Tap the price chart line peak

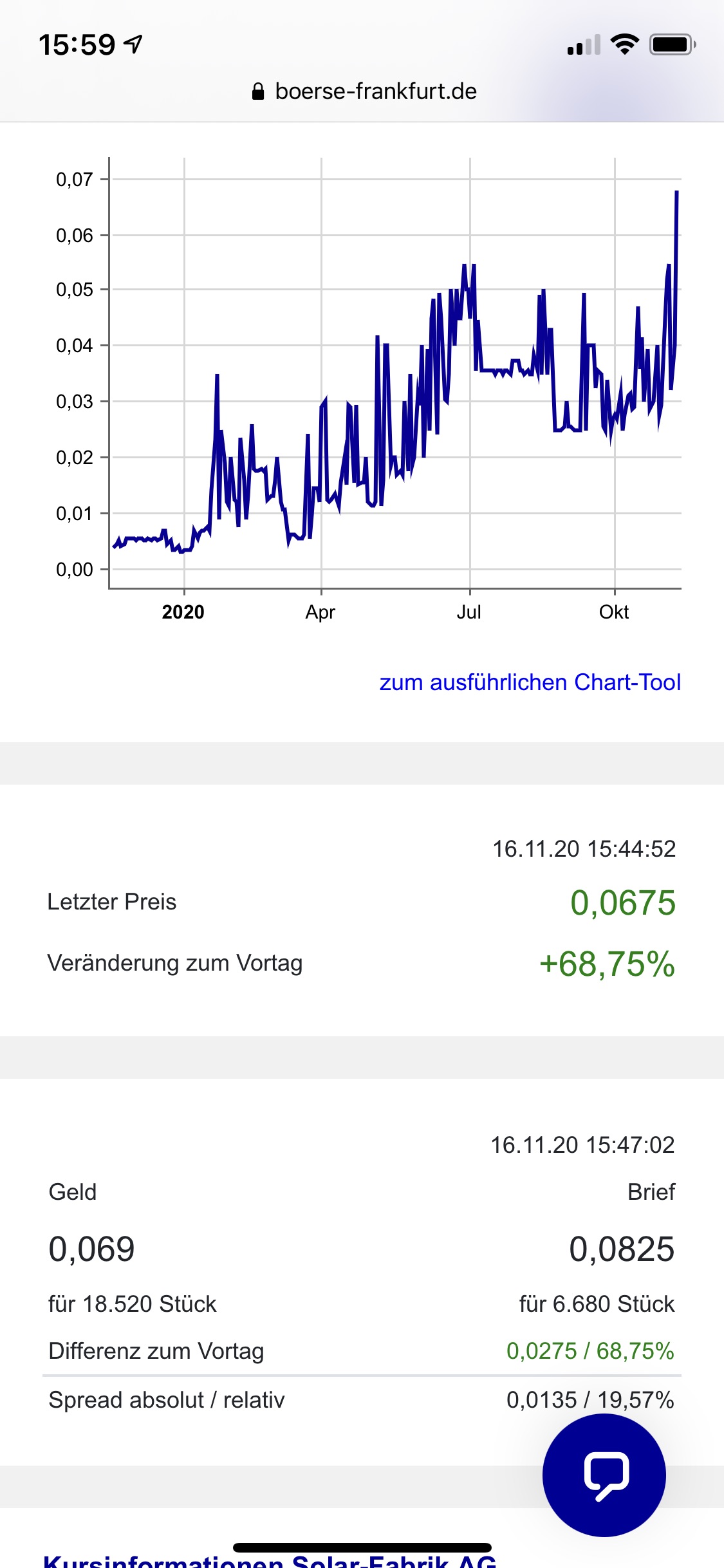click(x=678, y=191)
